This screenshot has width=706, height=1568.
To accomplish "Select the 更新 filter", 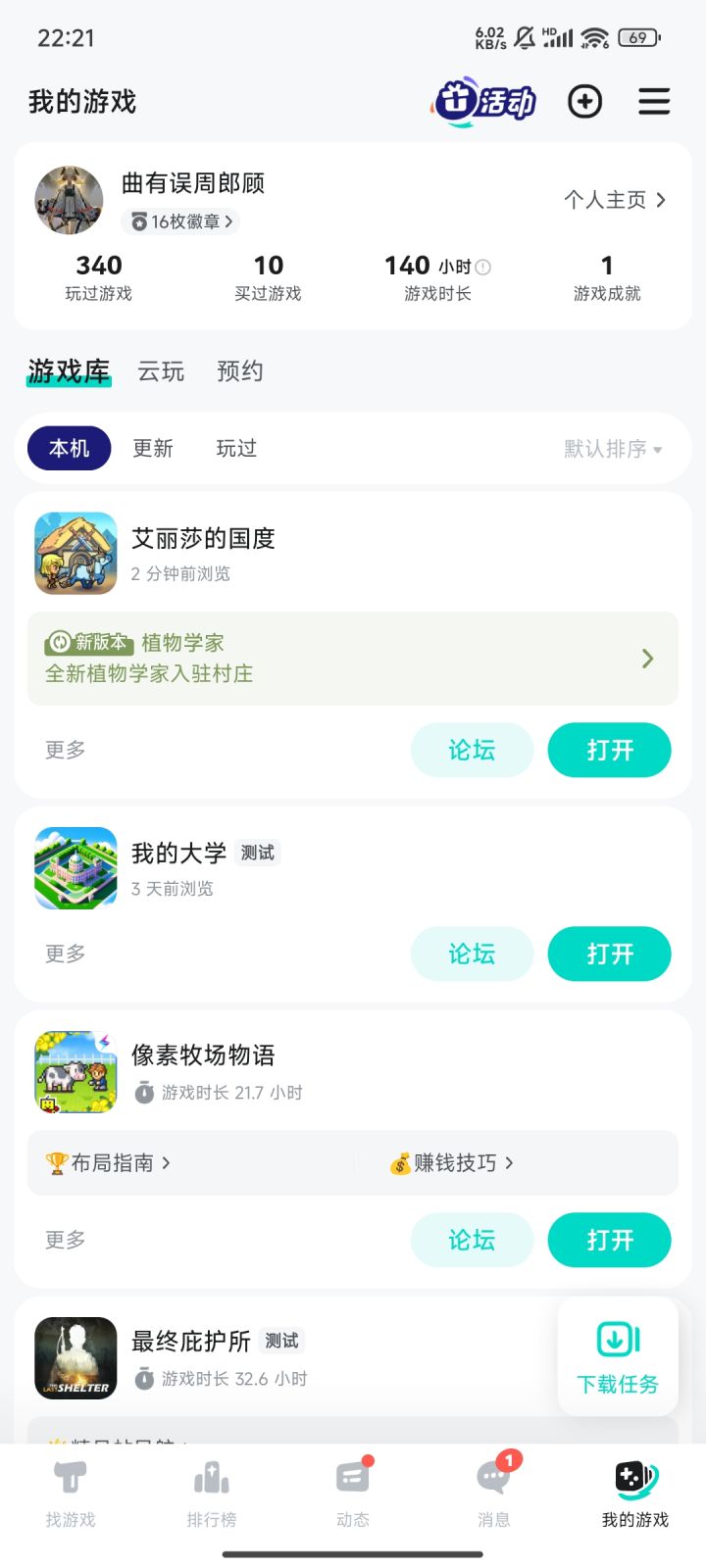I will click(x=153, y=449).
